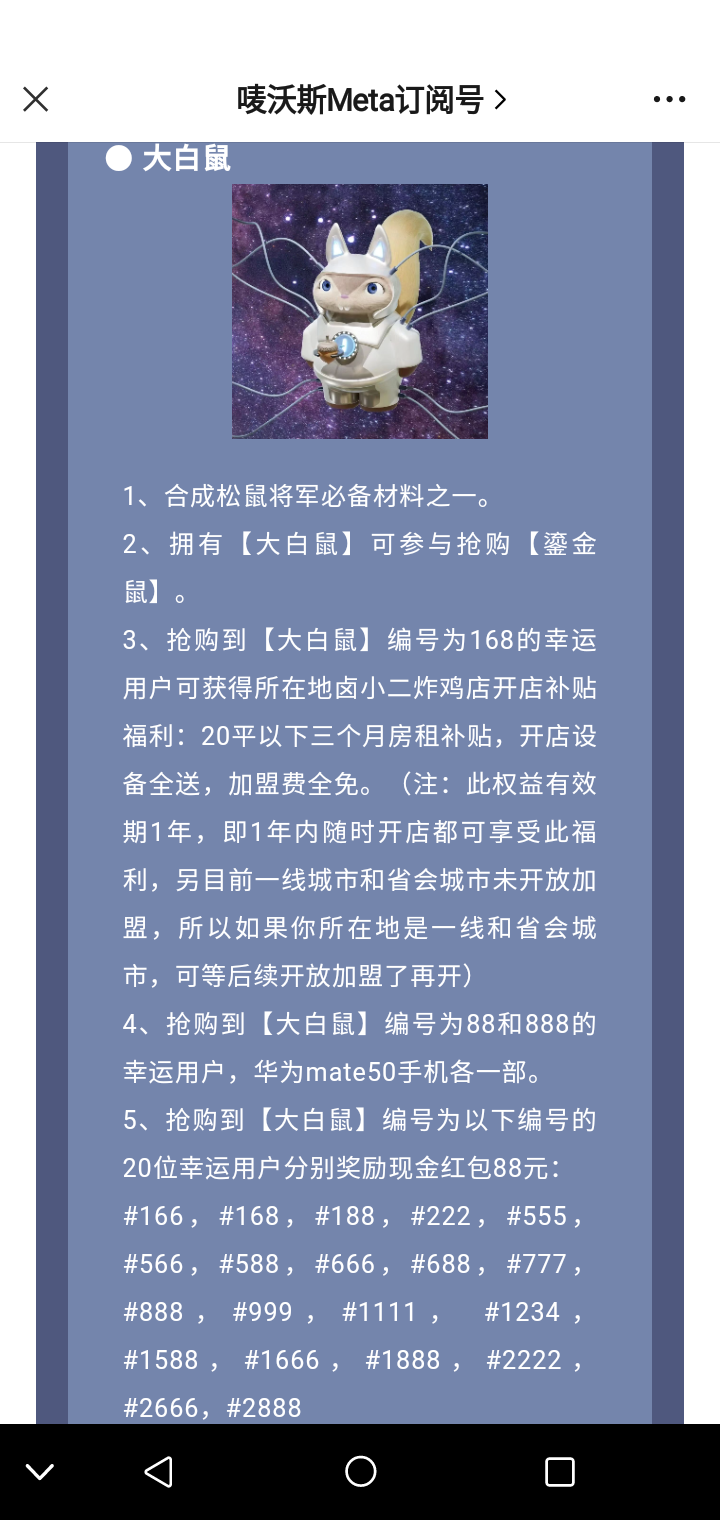This screenshot has width=720, height=1520.
Task: Expand the account profile via the chevron after 唛沃斯Meta订阅号
Action: click(x=501, y=99)
